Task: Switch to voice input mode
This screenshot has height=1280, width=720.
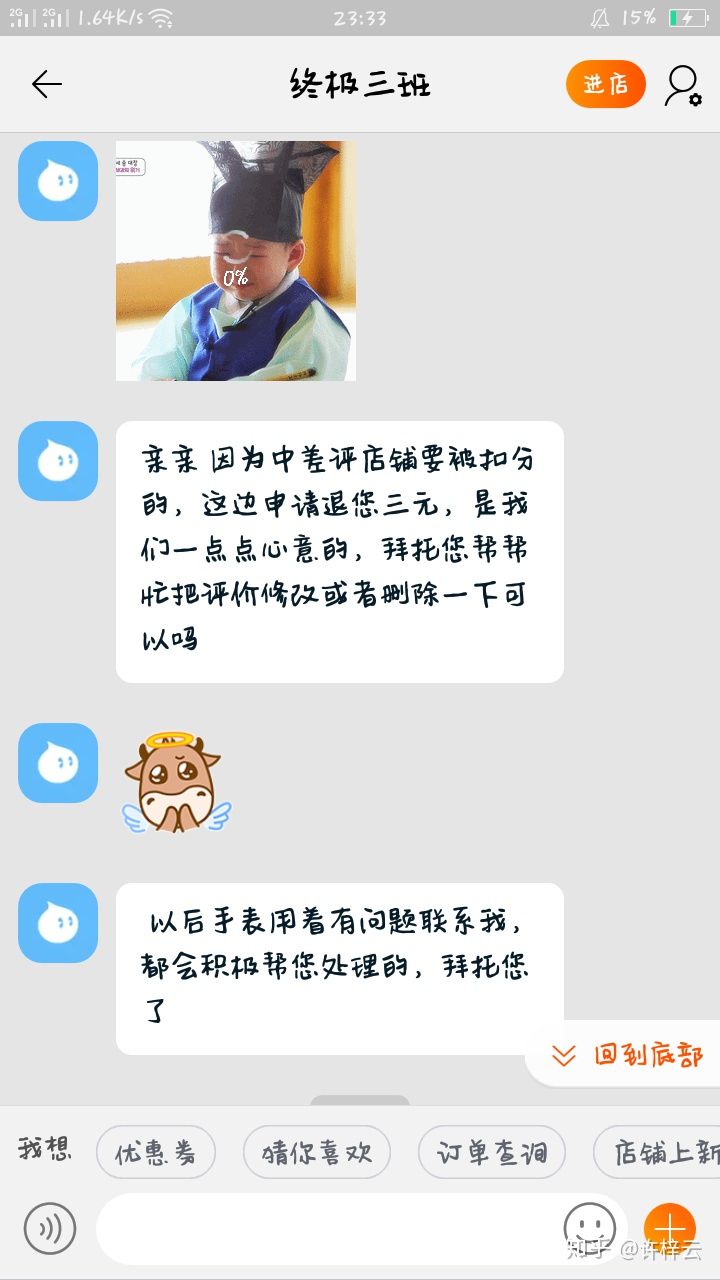Action: 50,1228
